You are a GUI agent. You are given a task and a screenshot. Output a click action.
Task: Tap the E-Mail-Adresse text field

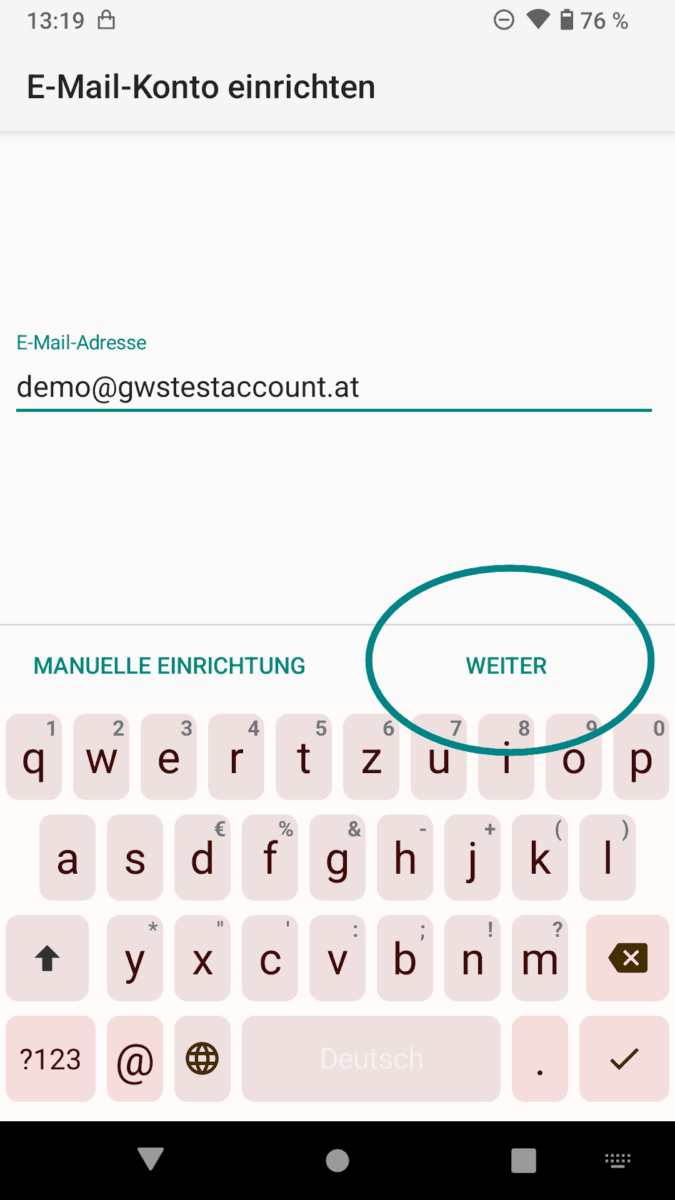point(333,387)
